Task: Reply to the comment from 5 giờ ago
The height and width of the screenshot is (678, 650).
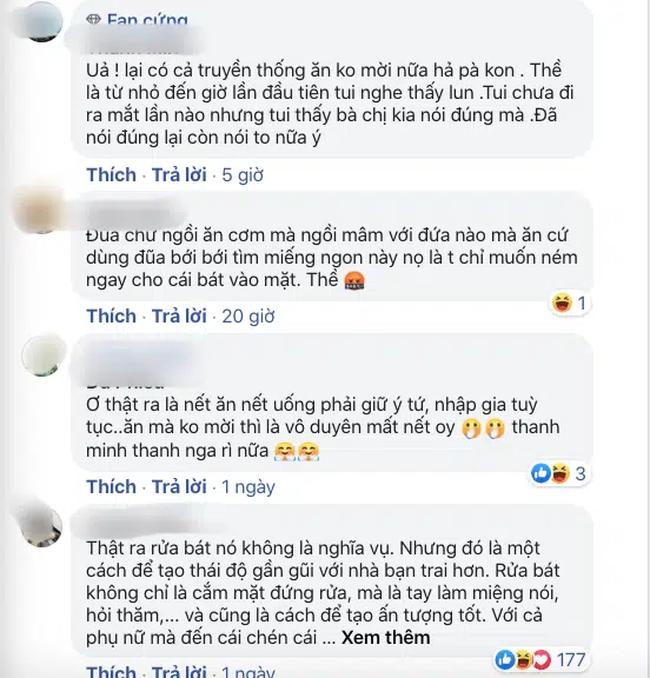Action: (x=178, y=175)
